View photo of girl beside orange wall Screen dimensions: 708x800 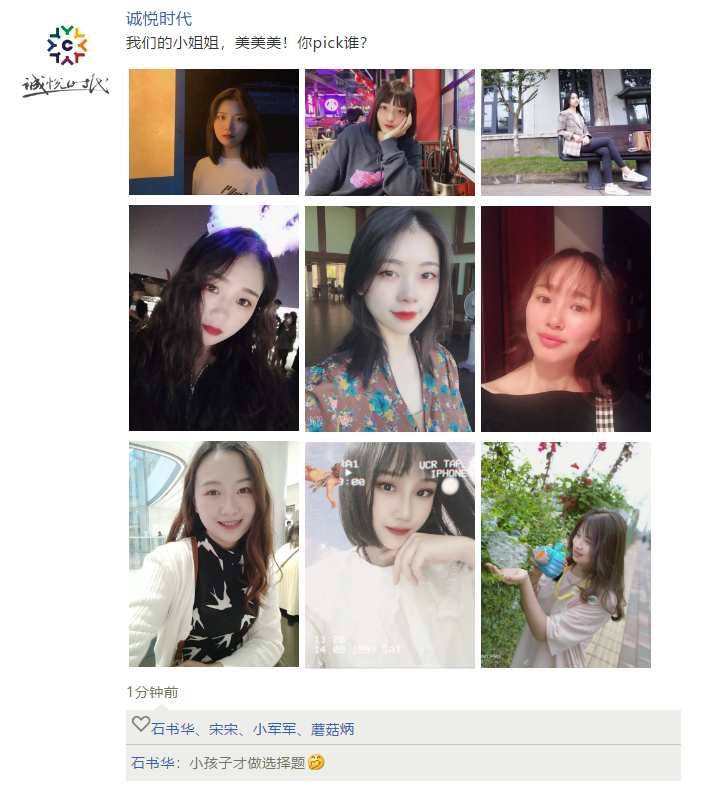point(214,132)
